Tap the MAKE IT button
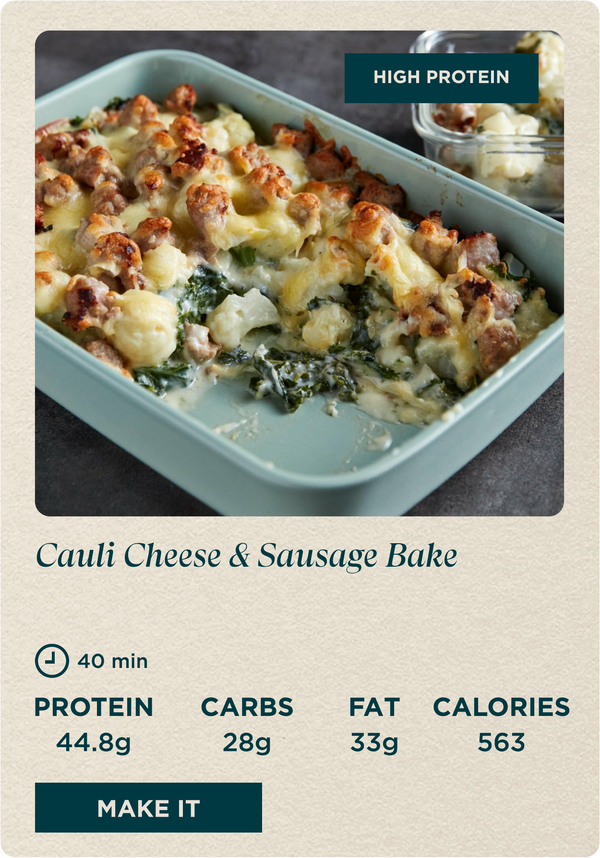This screenshot has width=600, height=858. 148,808
